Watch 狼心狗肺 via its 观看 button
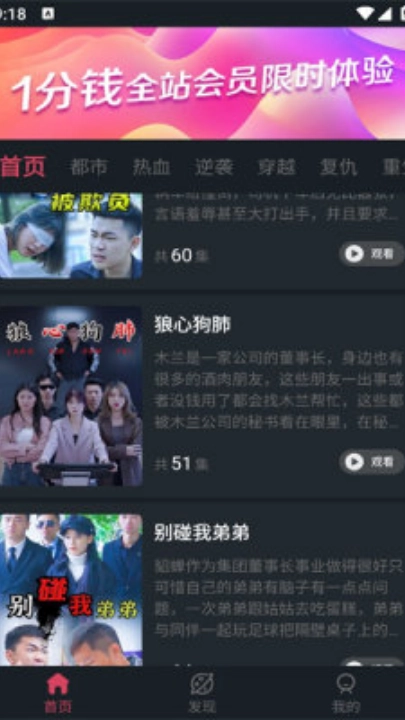 coord(371,461)
